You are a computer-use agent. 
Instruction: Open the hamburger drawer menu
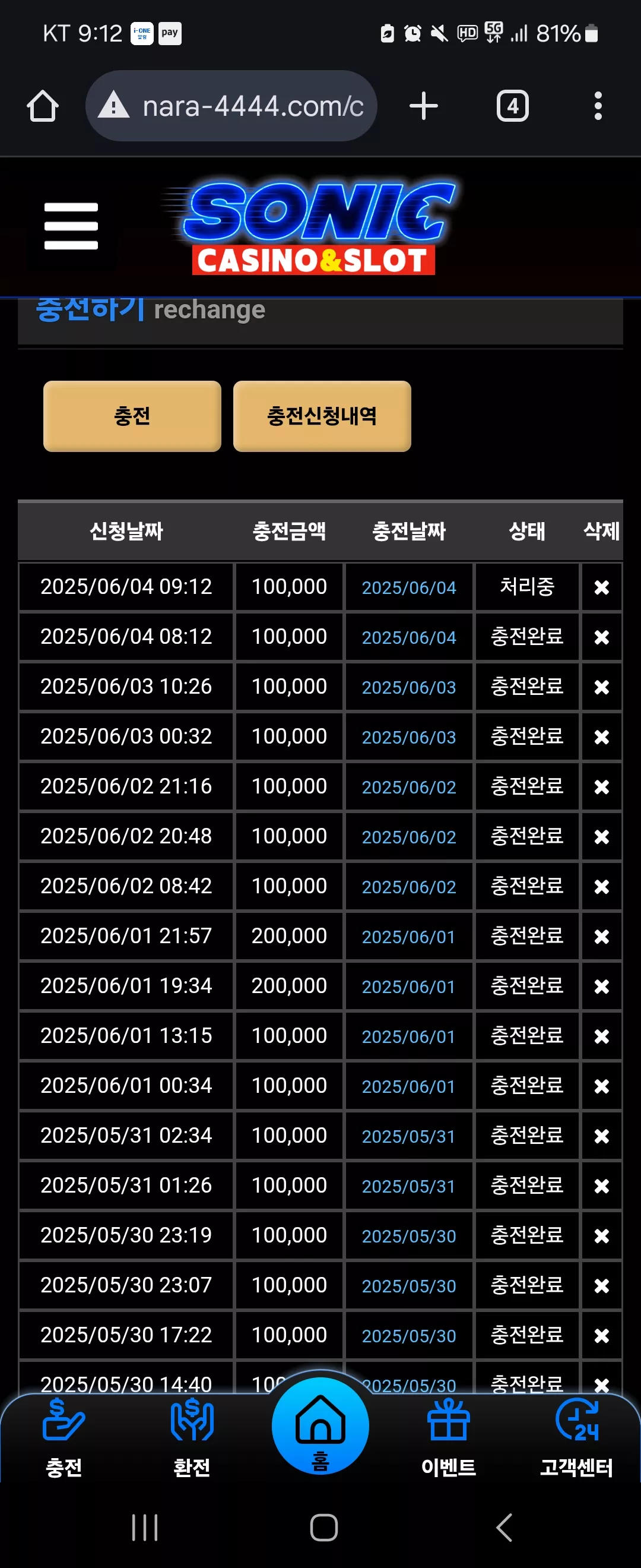coord(71,226)
